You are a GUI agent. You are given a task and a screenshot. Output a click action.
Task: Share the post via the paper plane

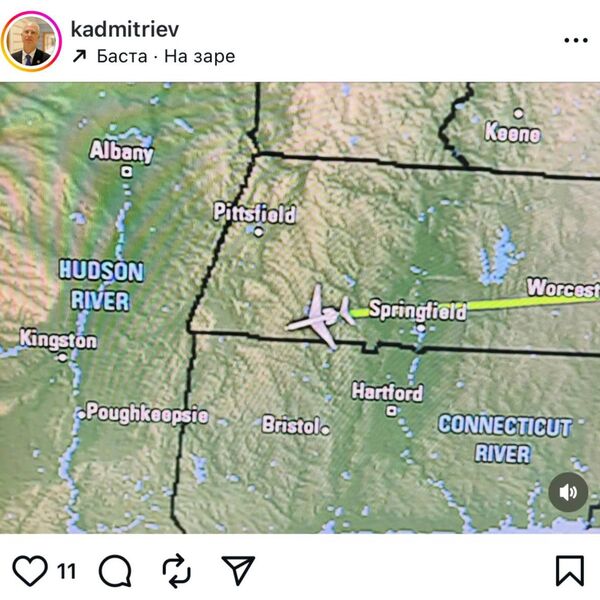tap(237, 570)
